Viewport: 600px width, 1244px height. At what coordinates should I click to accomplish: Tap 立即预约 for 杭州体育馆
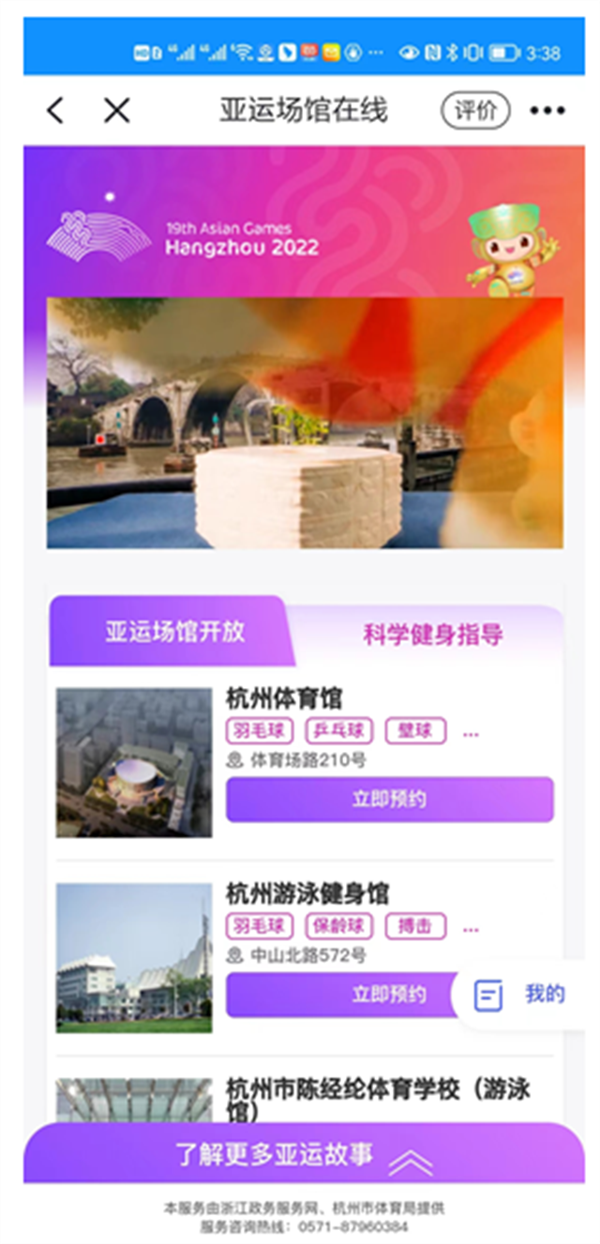pos(389,799)
